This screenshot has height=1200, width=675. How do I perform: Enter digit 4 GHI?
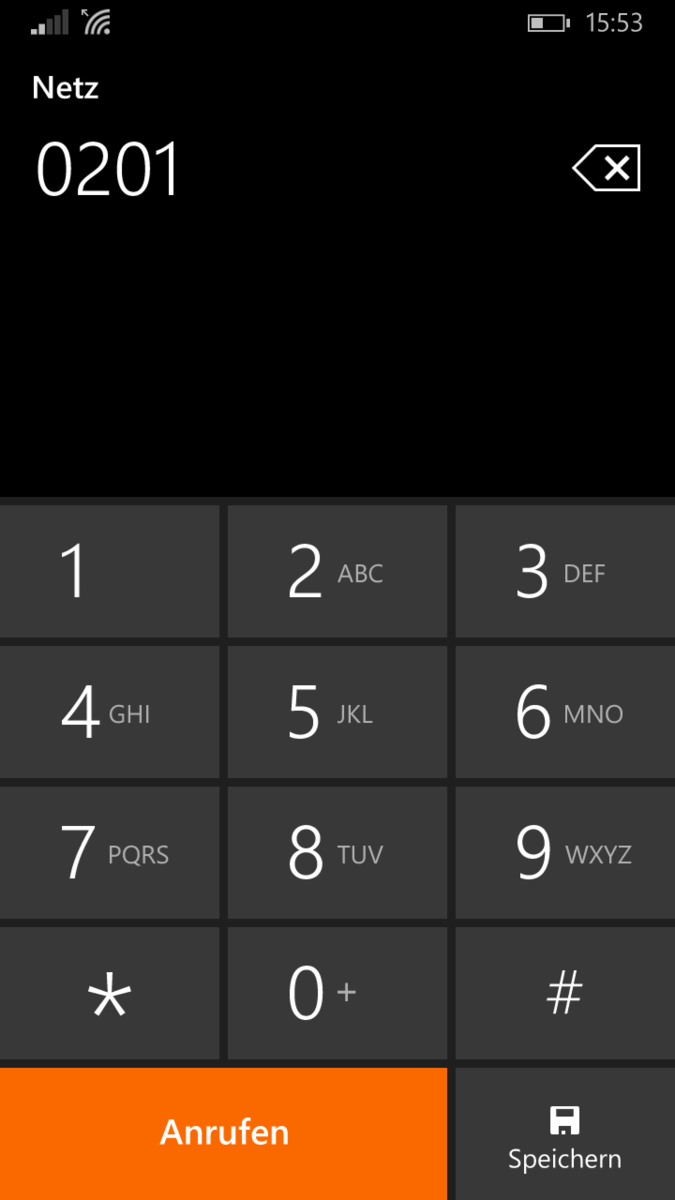pyautogui.click(x=109, y=713)
